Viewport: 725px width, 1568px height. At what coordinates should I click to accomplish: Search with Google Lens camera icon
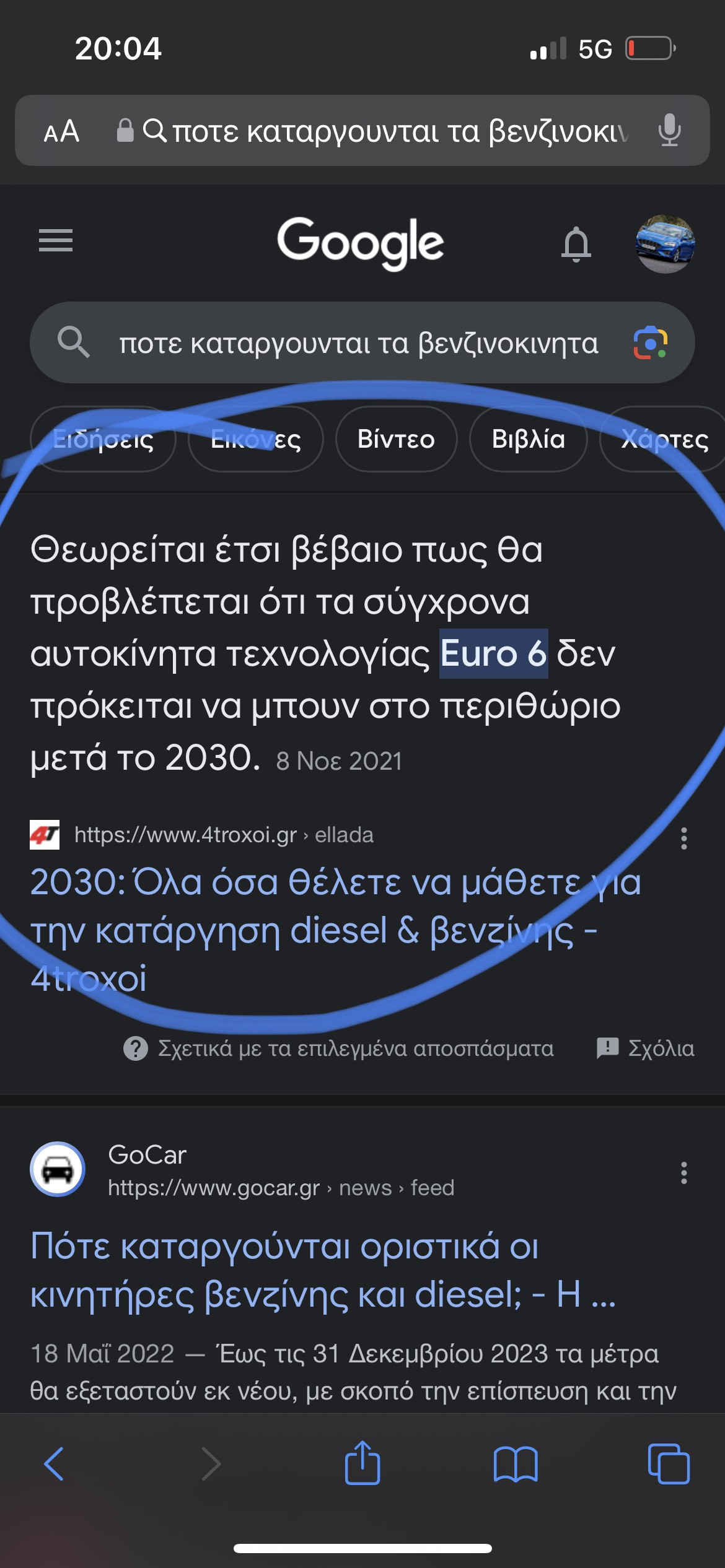tap(650, 342)
